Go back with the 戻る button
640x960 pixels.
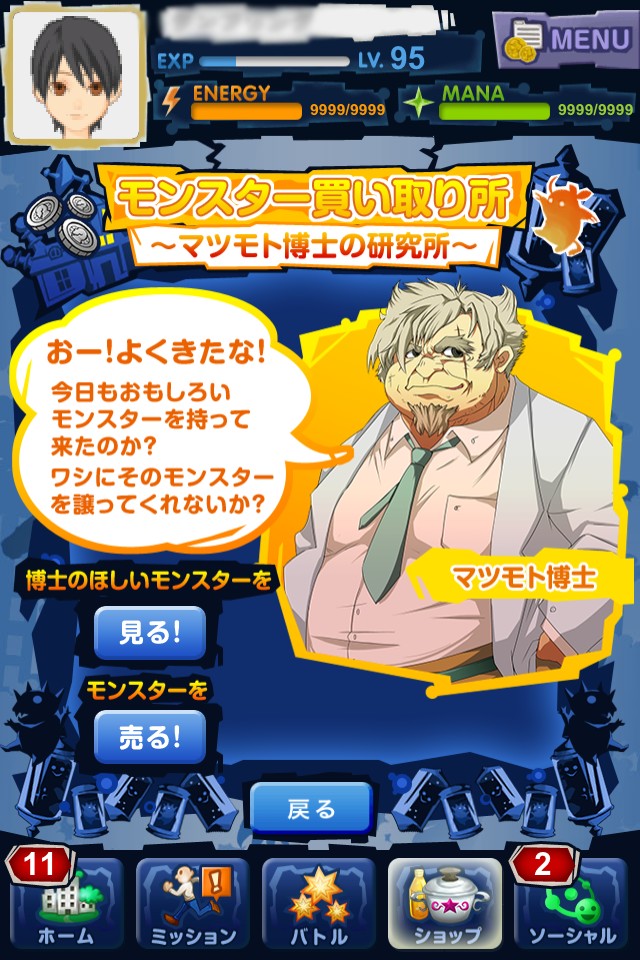pos(311,809)
